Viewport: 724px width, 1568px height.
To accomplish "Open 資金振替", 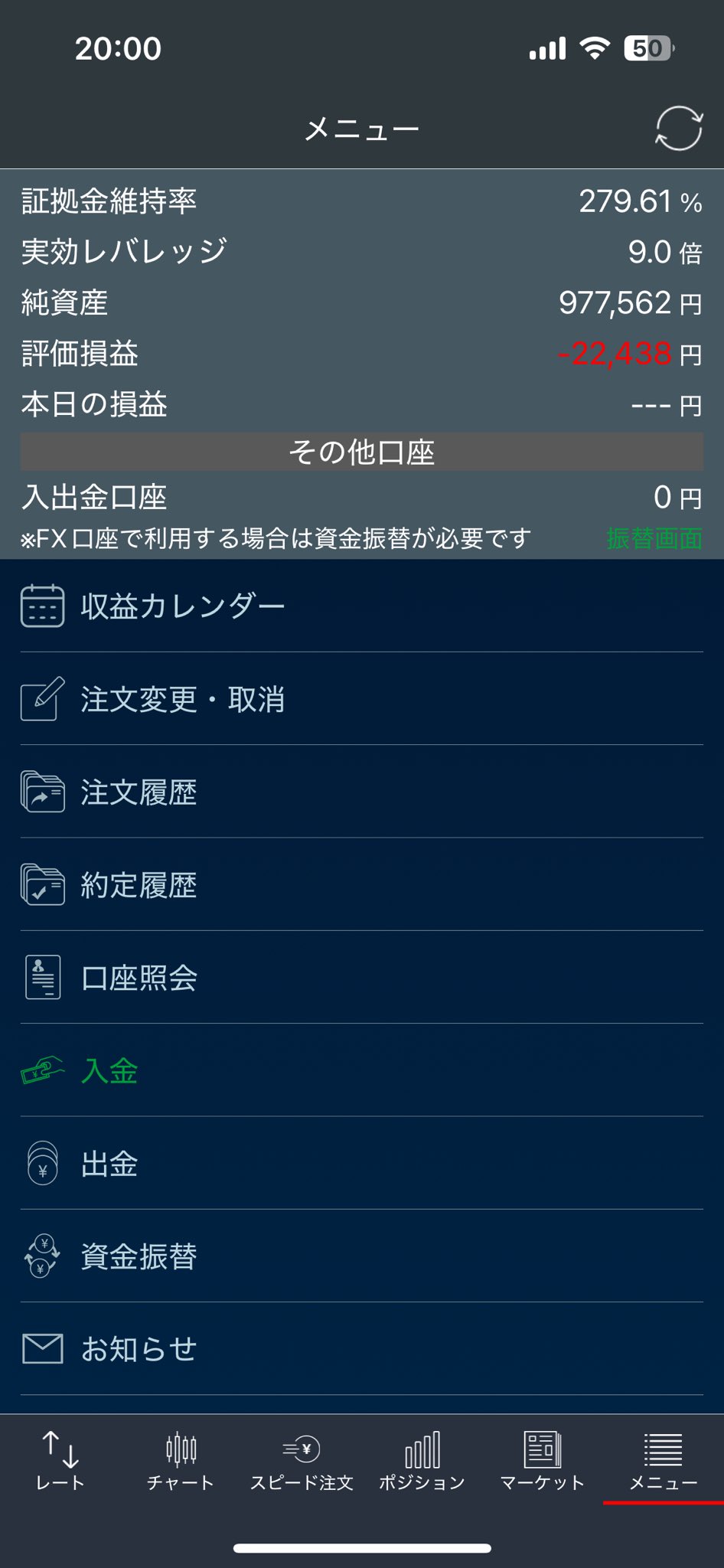I will tap(139, 1256).
